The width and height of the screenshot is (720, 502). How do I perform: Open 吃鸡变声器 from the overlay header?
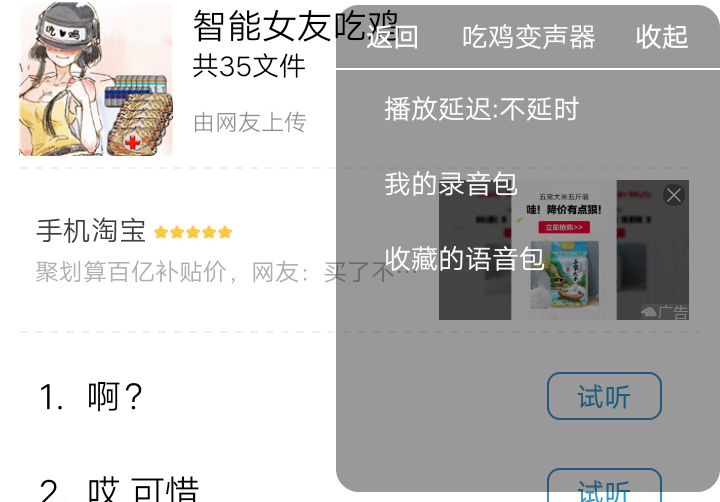click(x=528, y=37)
